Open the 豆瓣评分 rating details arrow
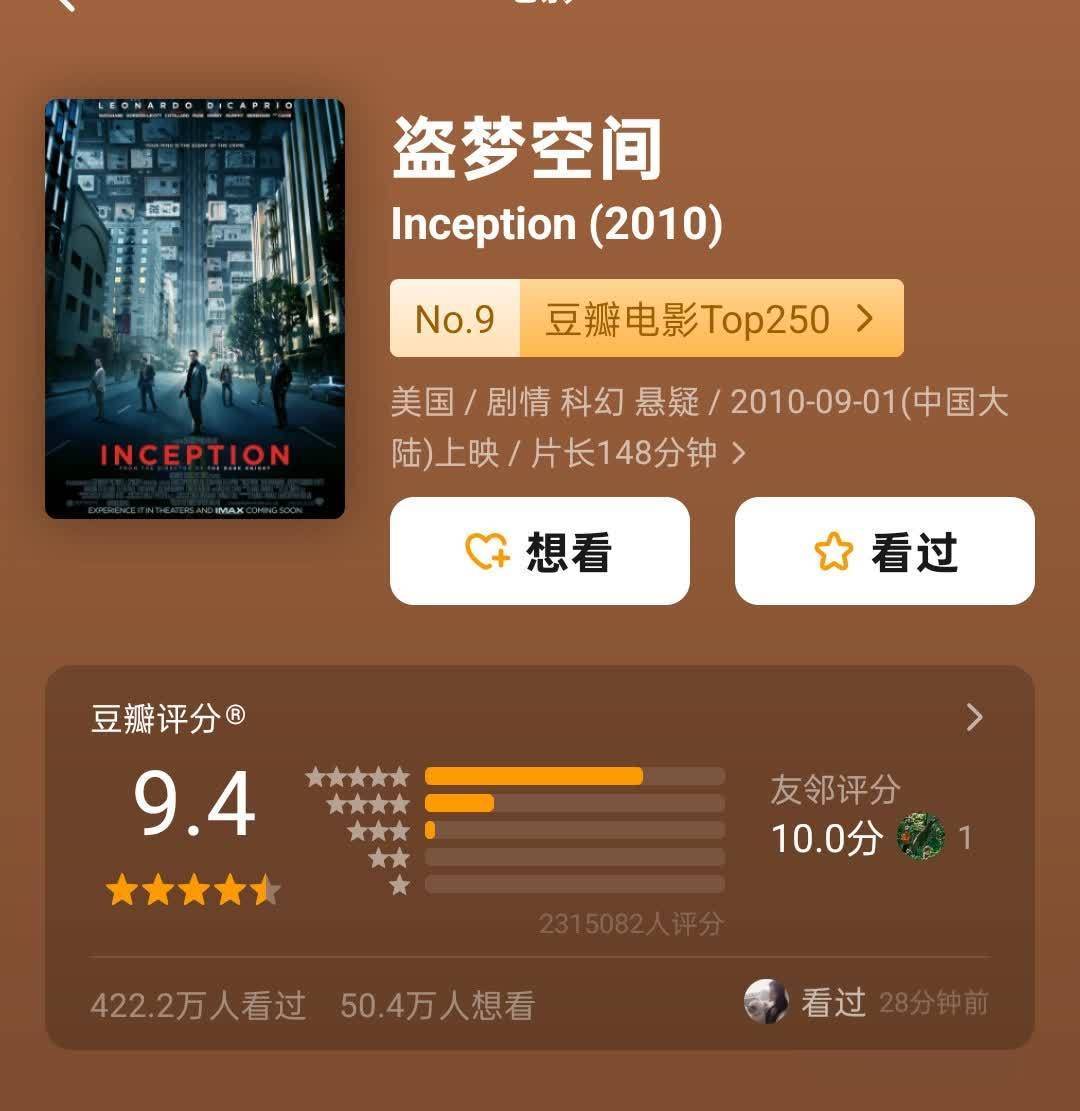The height and width of the screenshot is (1111, 1080). (974, 717)
